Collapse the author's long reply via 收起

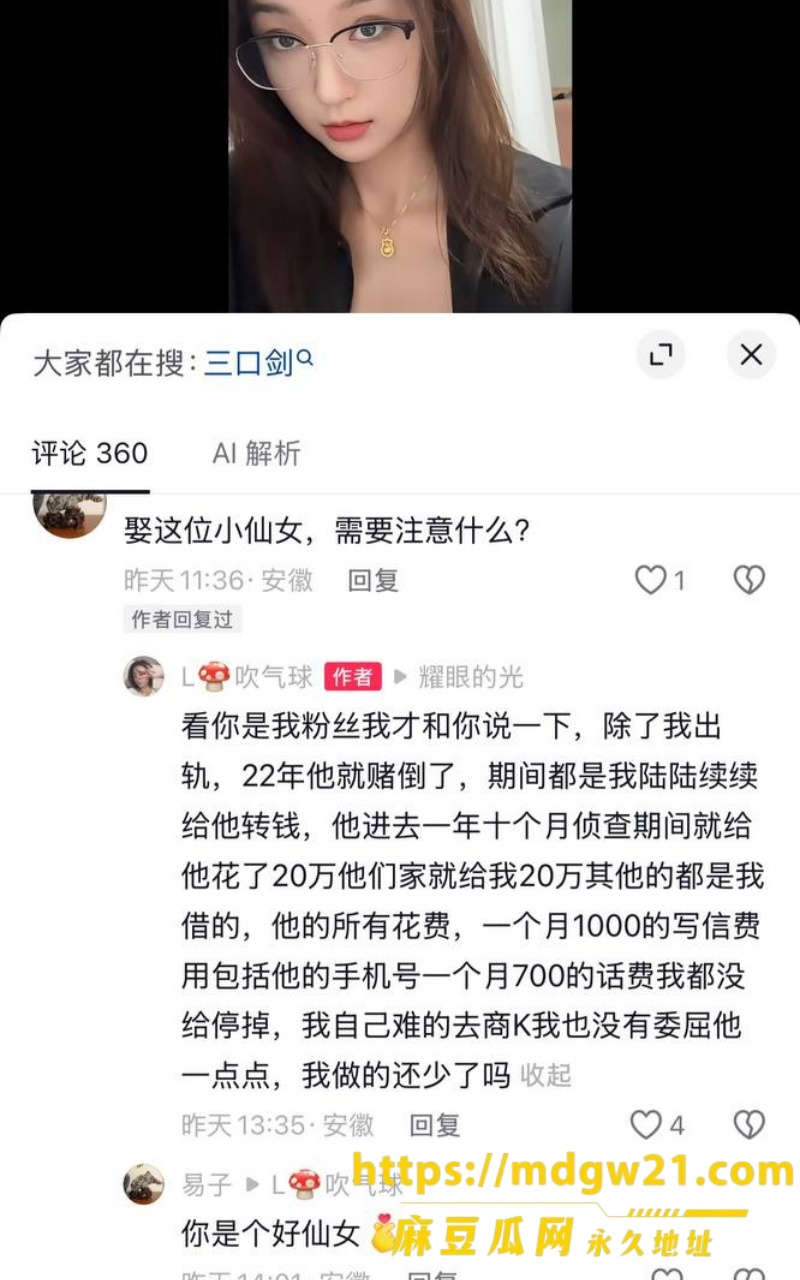click(546, 1076)
